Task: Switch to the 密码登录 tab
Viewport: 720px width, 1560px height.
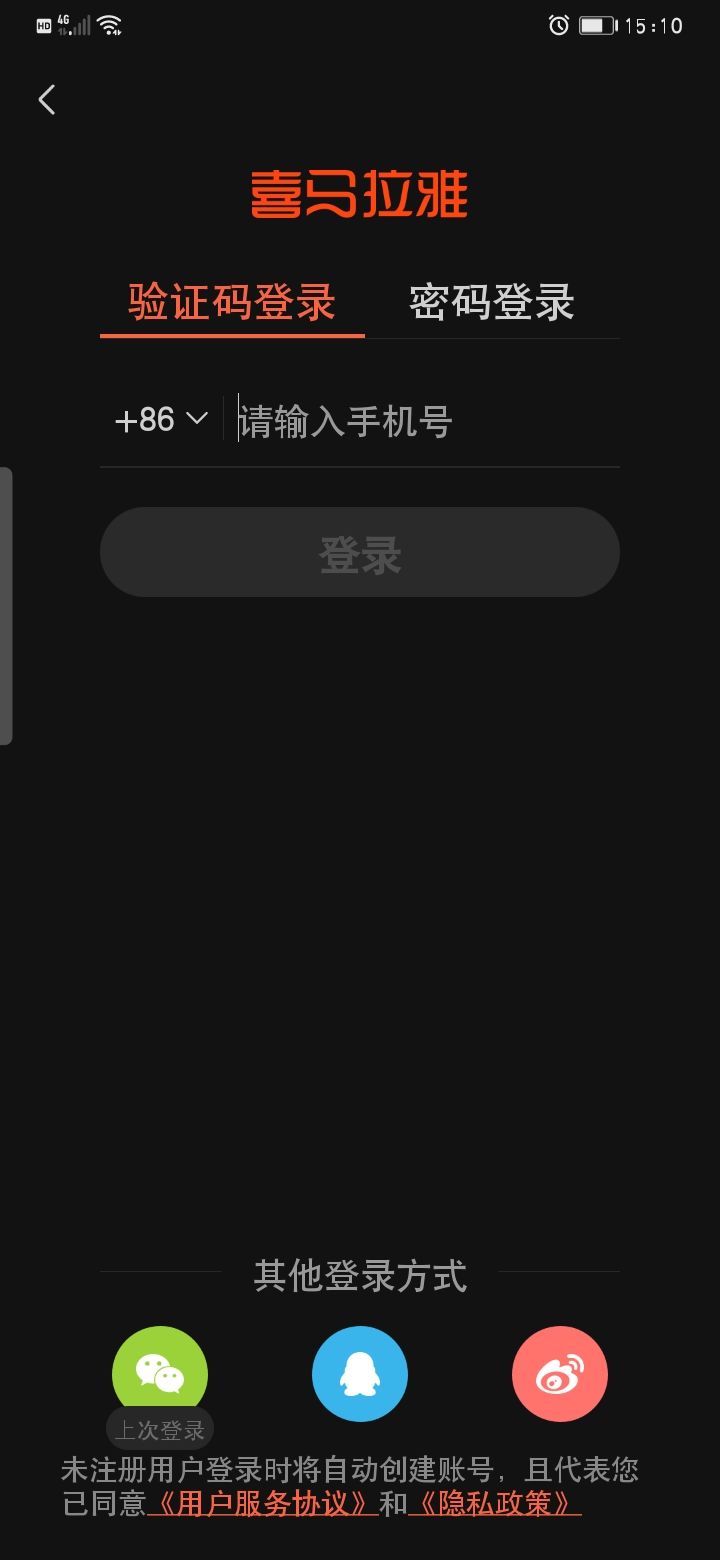Action: [491, 302]
